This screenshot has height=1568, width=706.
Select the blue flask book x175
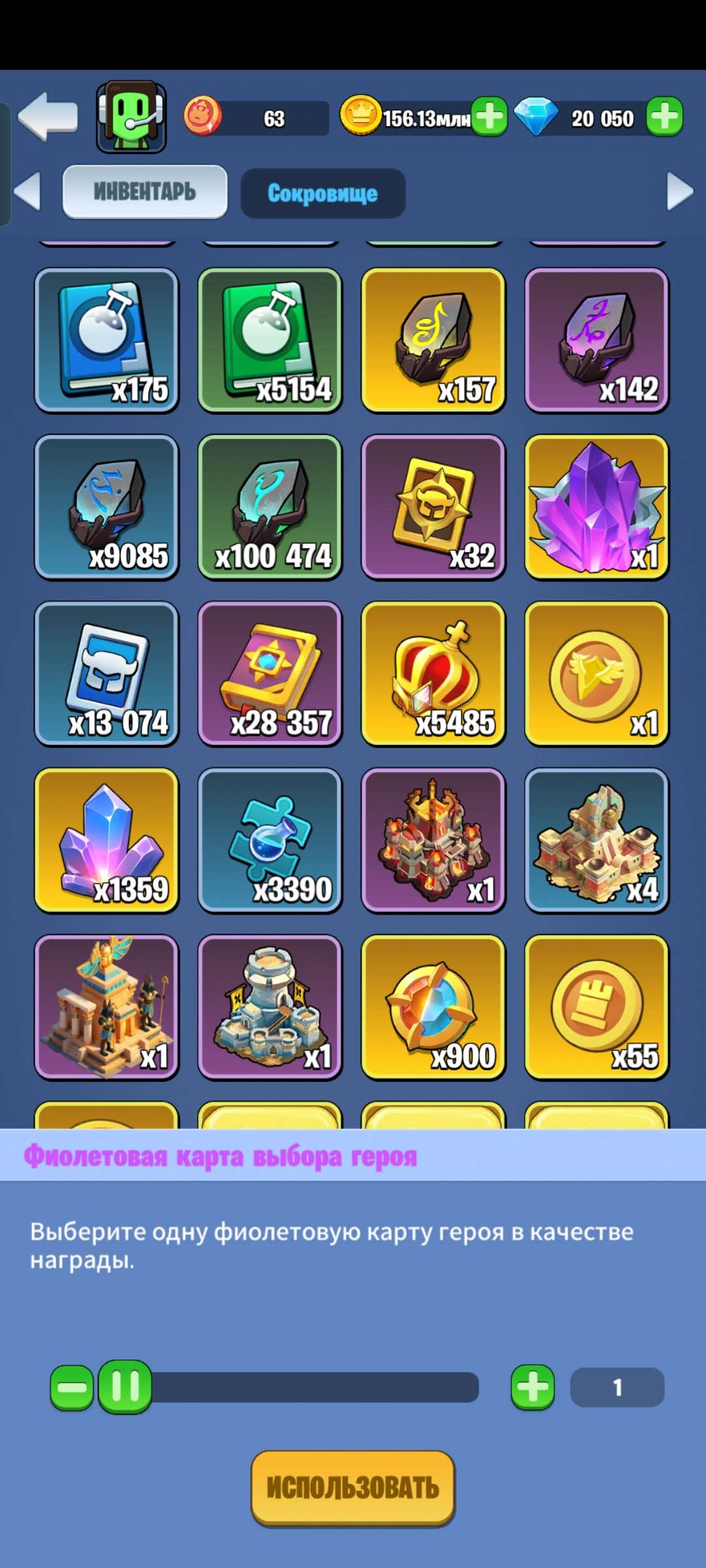107,340
